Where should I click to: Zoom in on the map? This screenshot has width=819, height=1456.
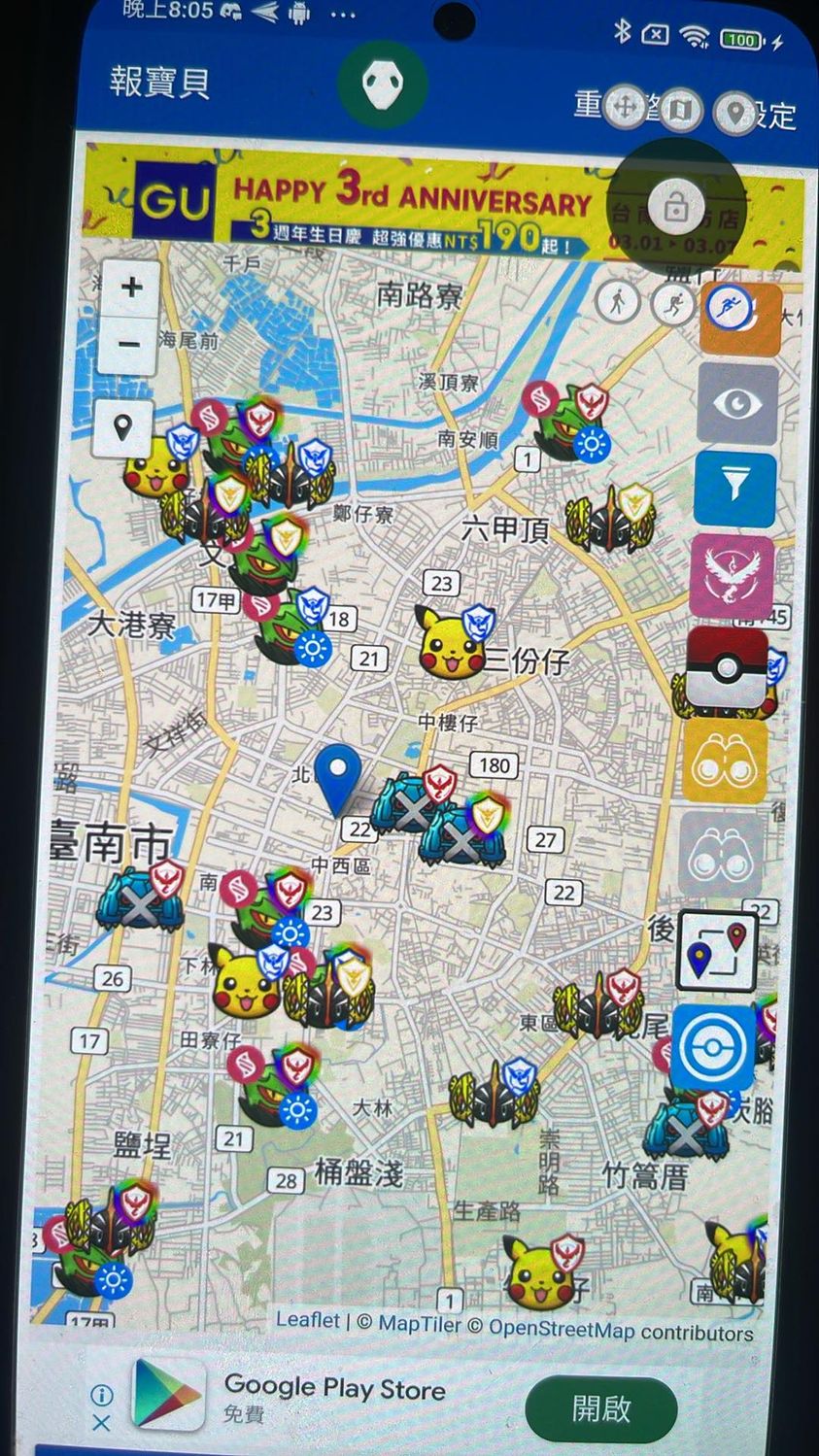[130, 288]
